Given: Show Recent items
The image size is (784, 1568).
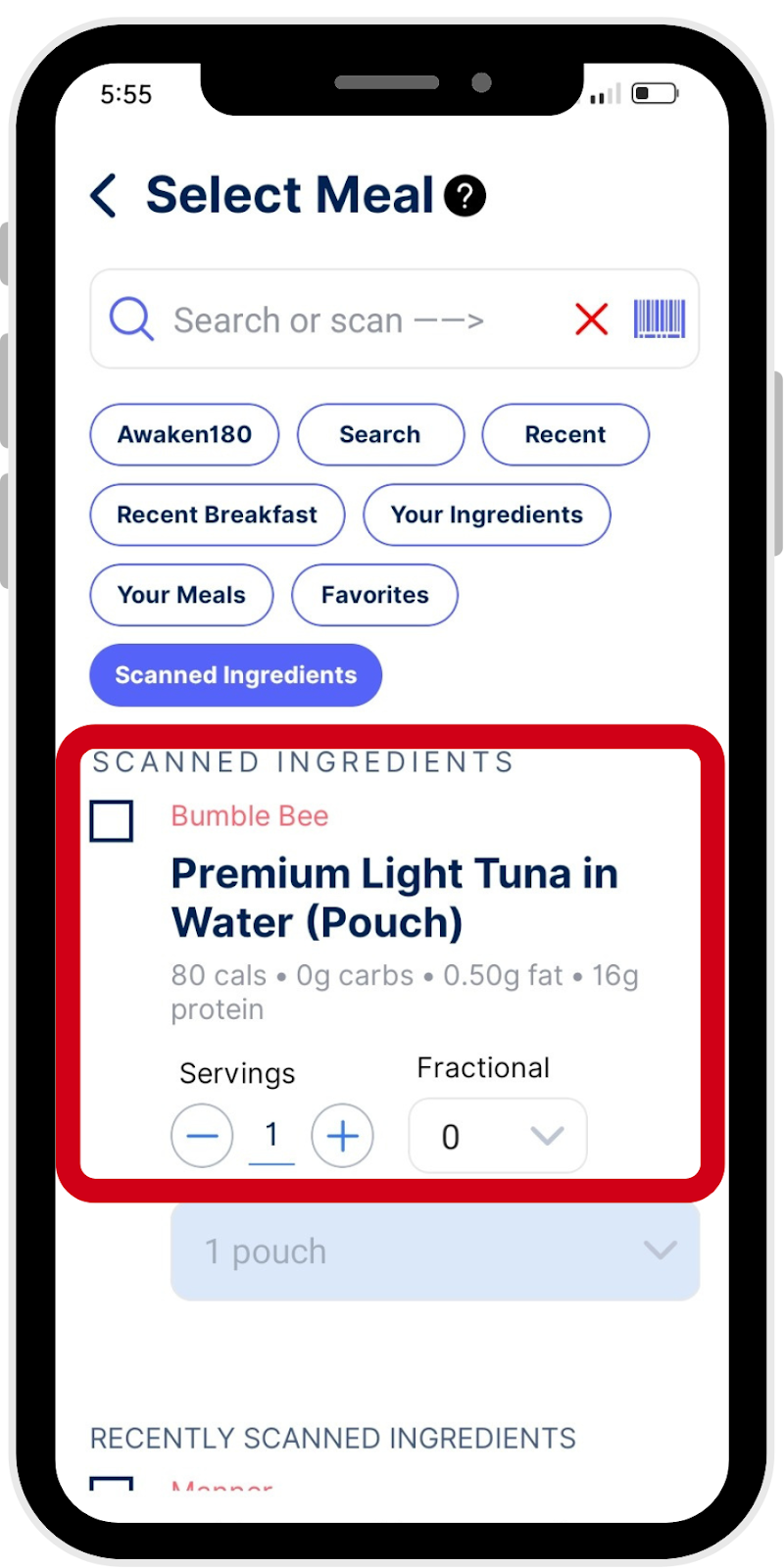Looking at the screenshot, I should click(x=564, y=434).
